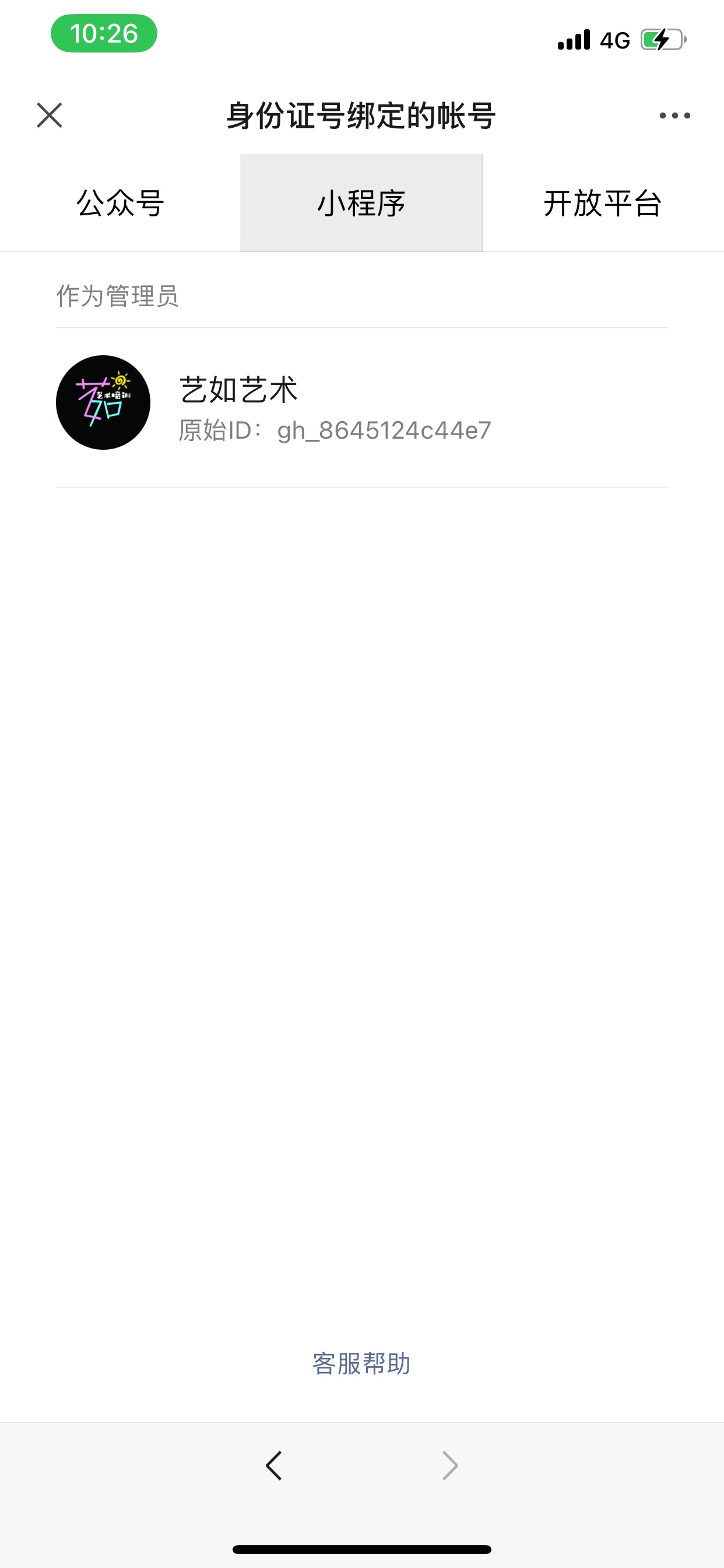
Task: Tap the 客服帮助 link
Action: click(361, 1363)
